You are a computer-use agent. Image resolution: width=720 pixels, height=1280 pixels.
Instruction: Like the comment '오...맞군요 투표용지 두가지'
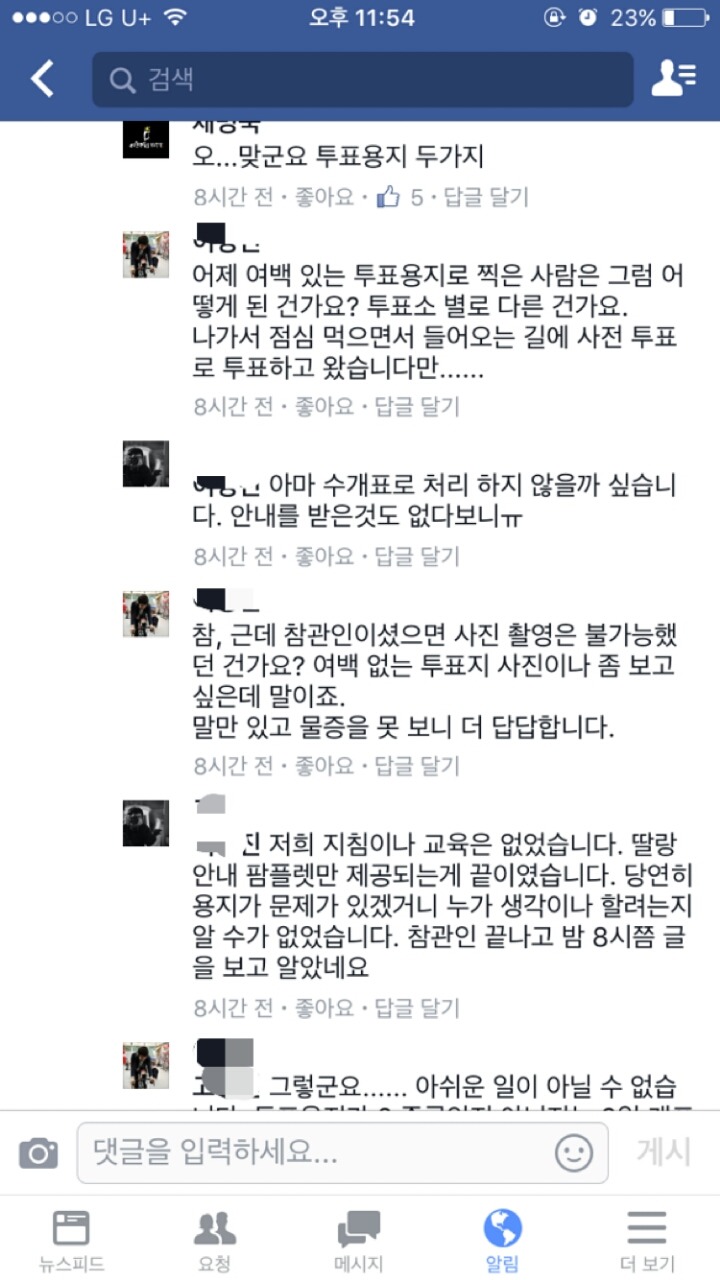coord(324,197)
